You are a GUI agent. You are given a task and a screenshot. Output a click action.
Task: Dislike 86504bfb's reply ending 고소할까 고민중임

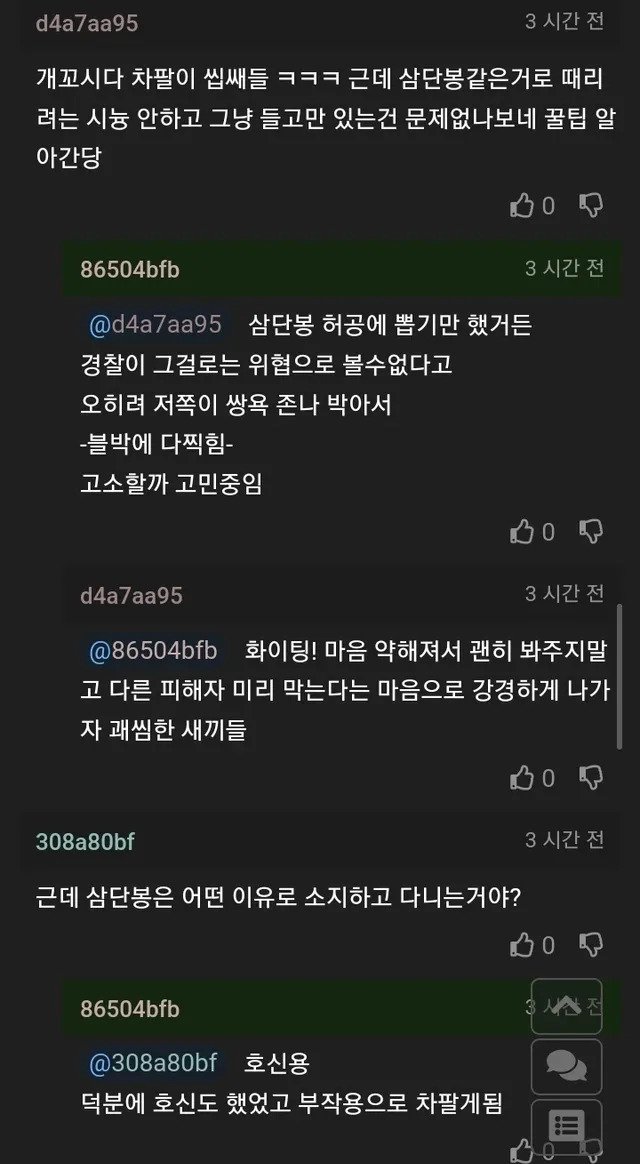592,532
